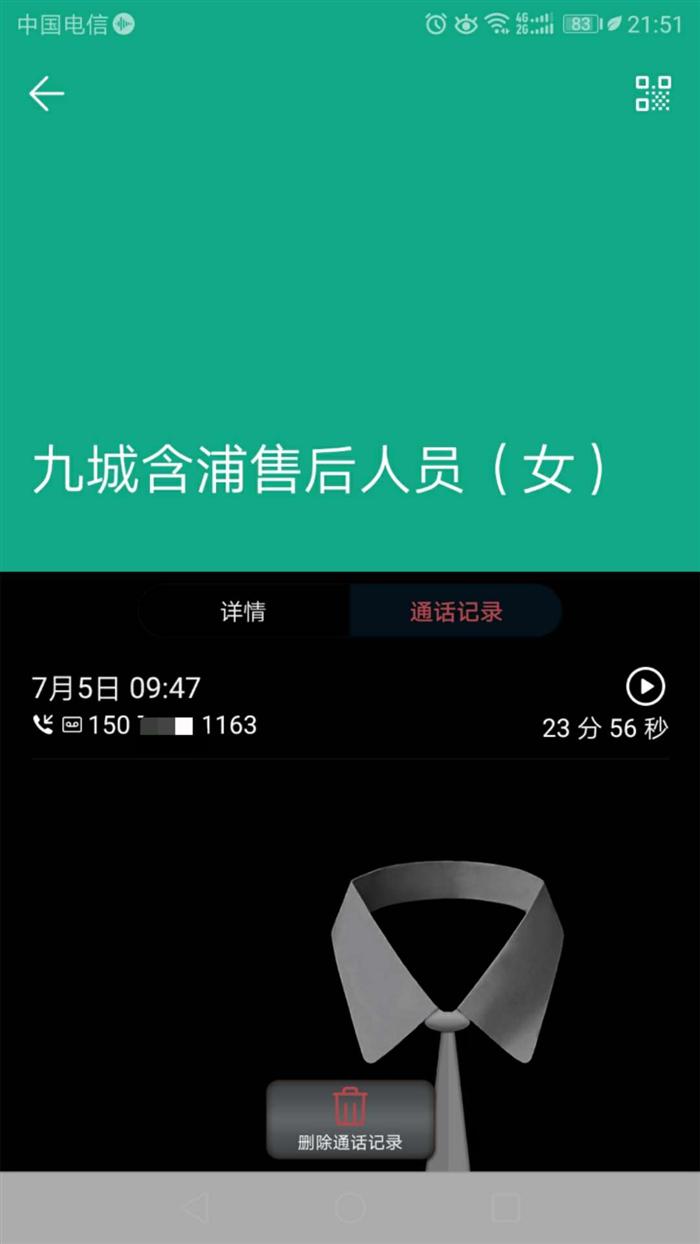Play the recording of the 7月5日 call
Viewport: 700px width, 1244px height.
pyautogui.click(x=645, y=687)
